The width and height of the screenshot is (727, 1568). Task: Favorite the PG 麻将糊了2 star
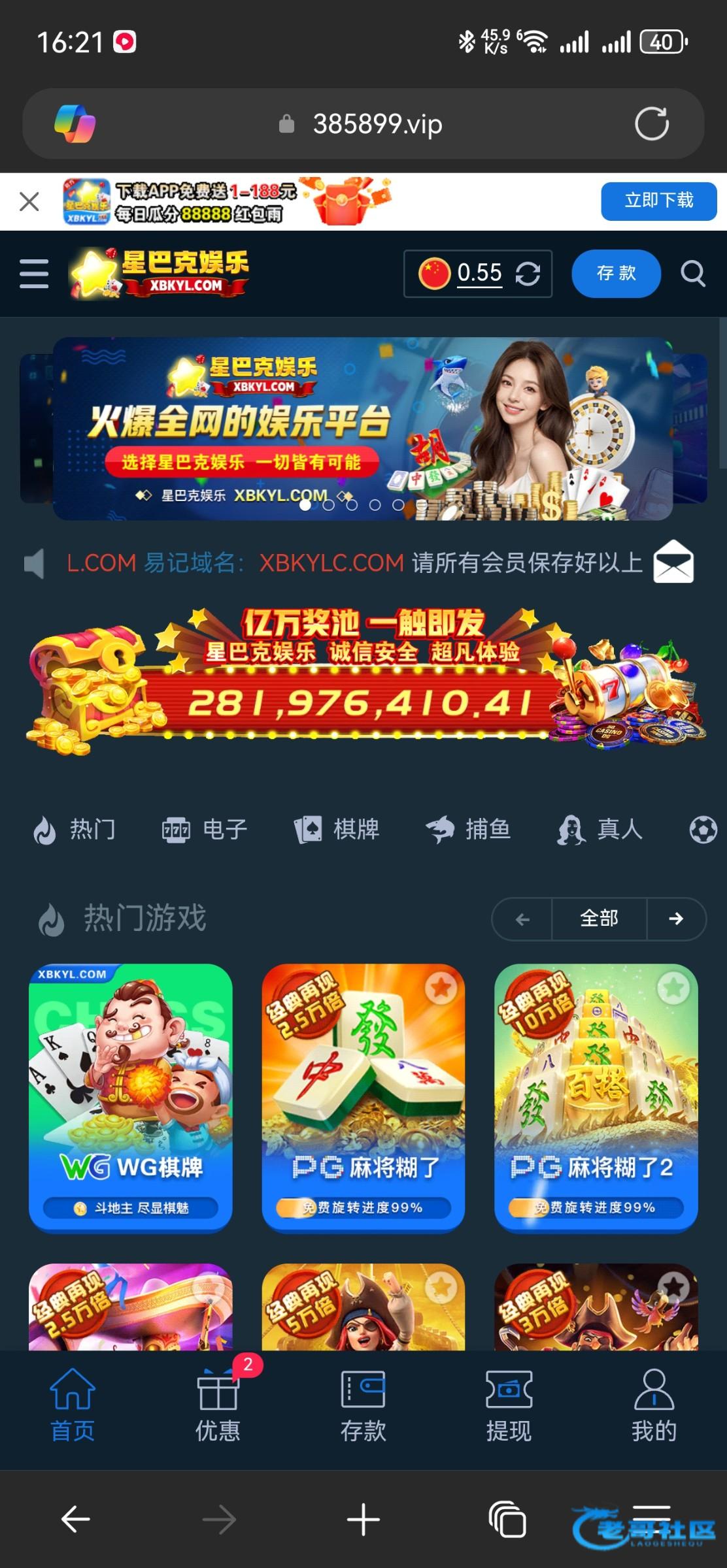[x=673, y=988]
